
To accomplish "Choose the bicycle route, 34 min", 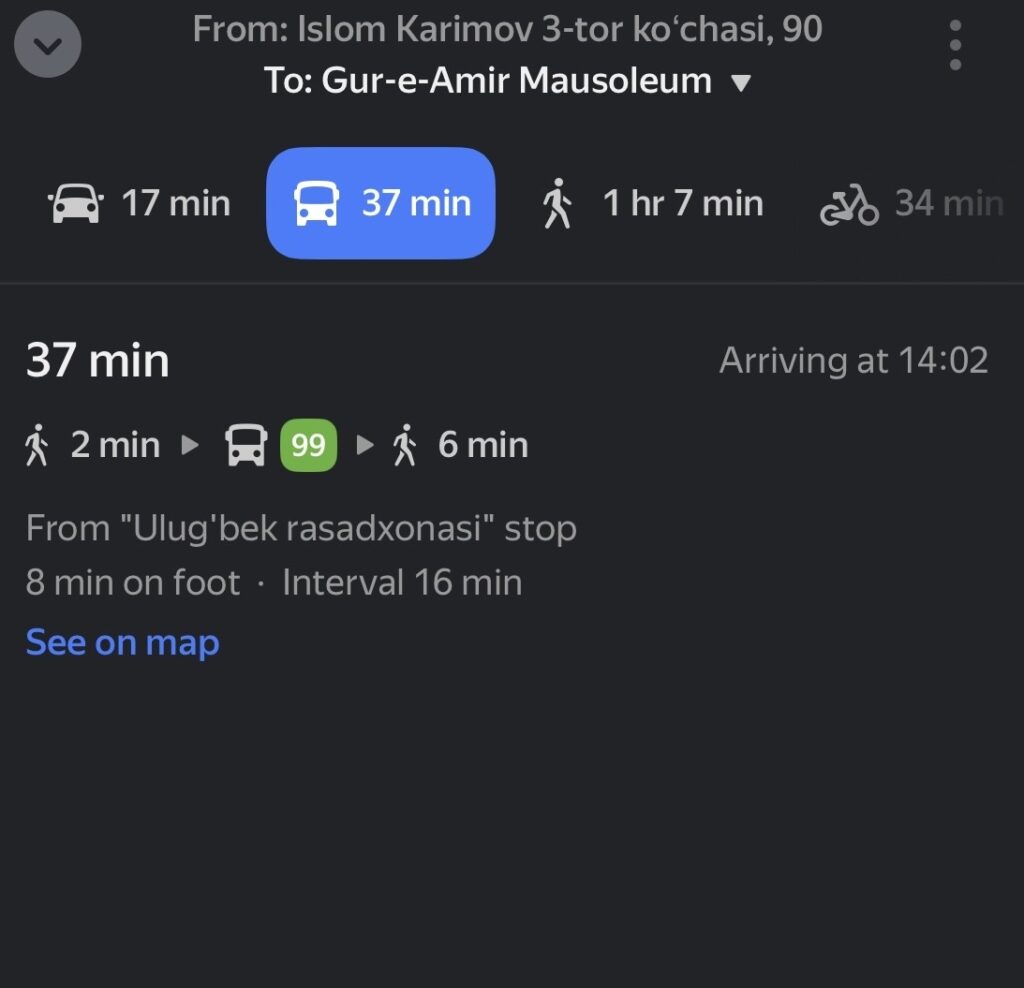I will click(910, 204).
